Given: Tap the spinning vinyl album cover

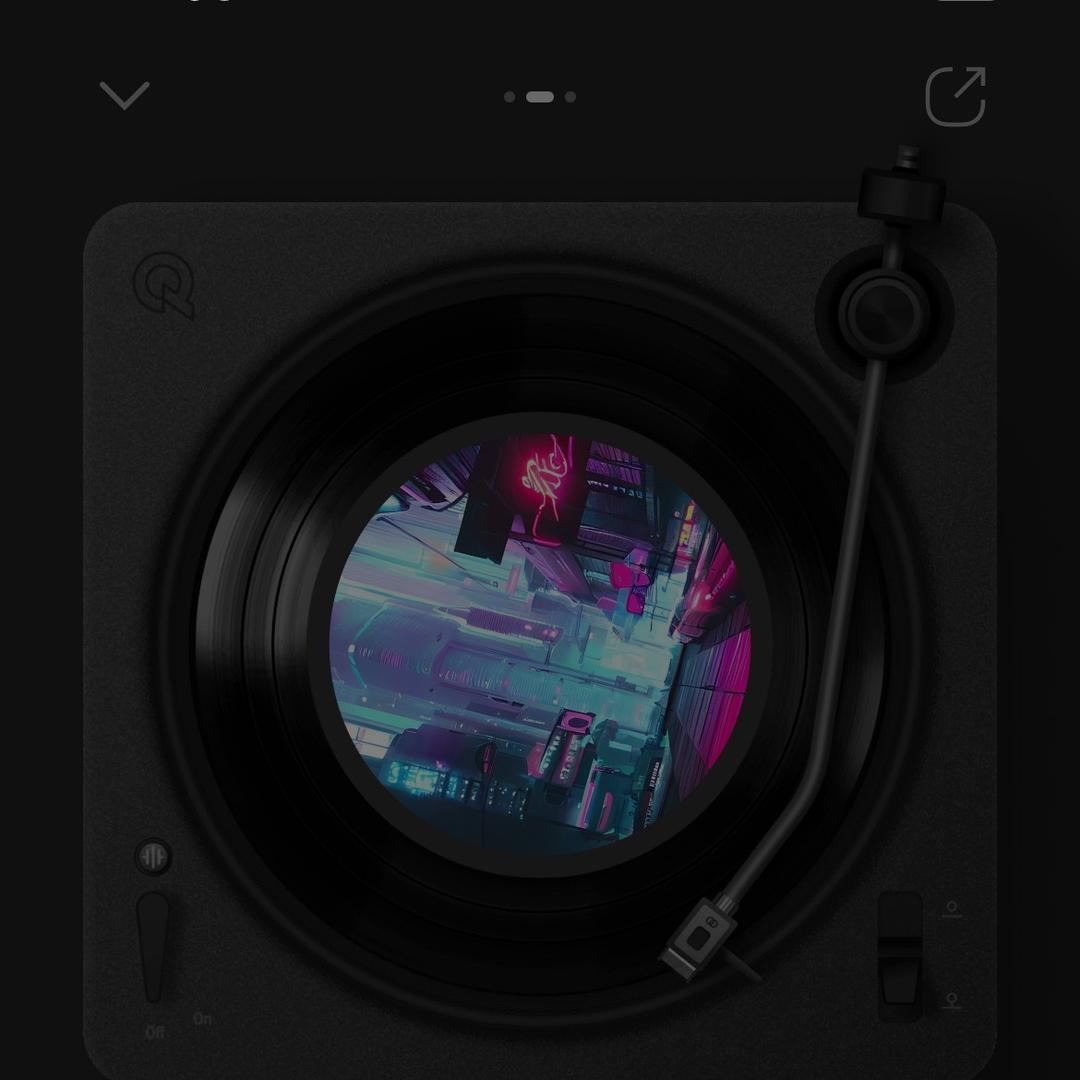Looking at the screenshot, I should (540, 643).
